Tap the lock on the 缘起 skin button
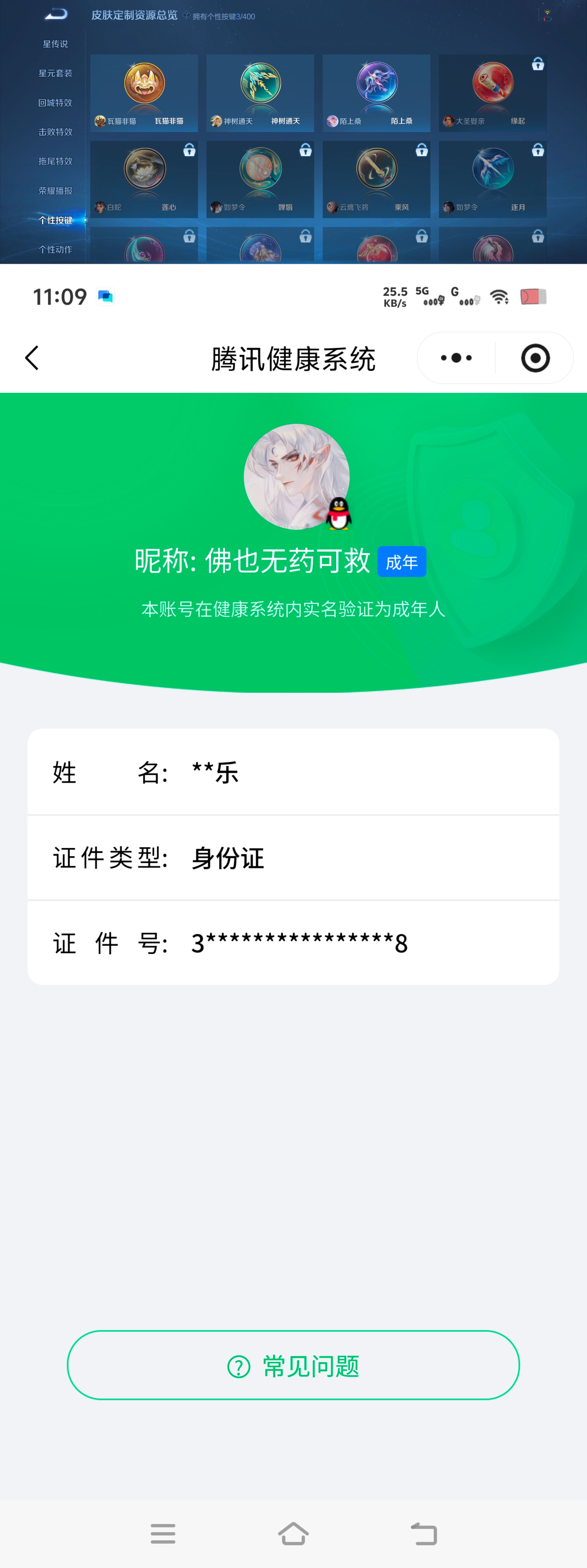587x1568 pixels. [x=538, y=64]
